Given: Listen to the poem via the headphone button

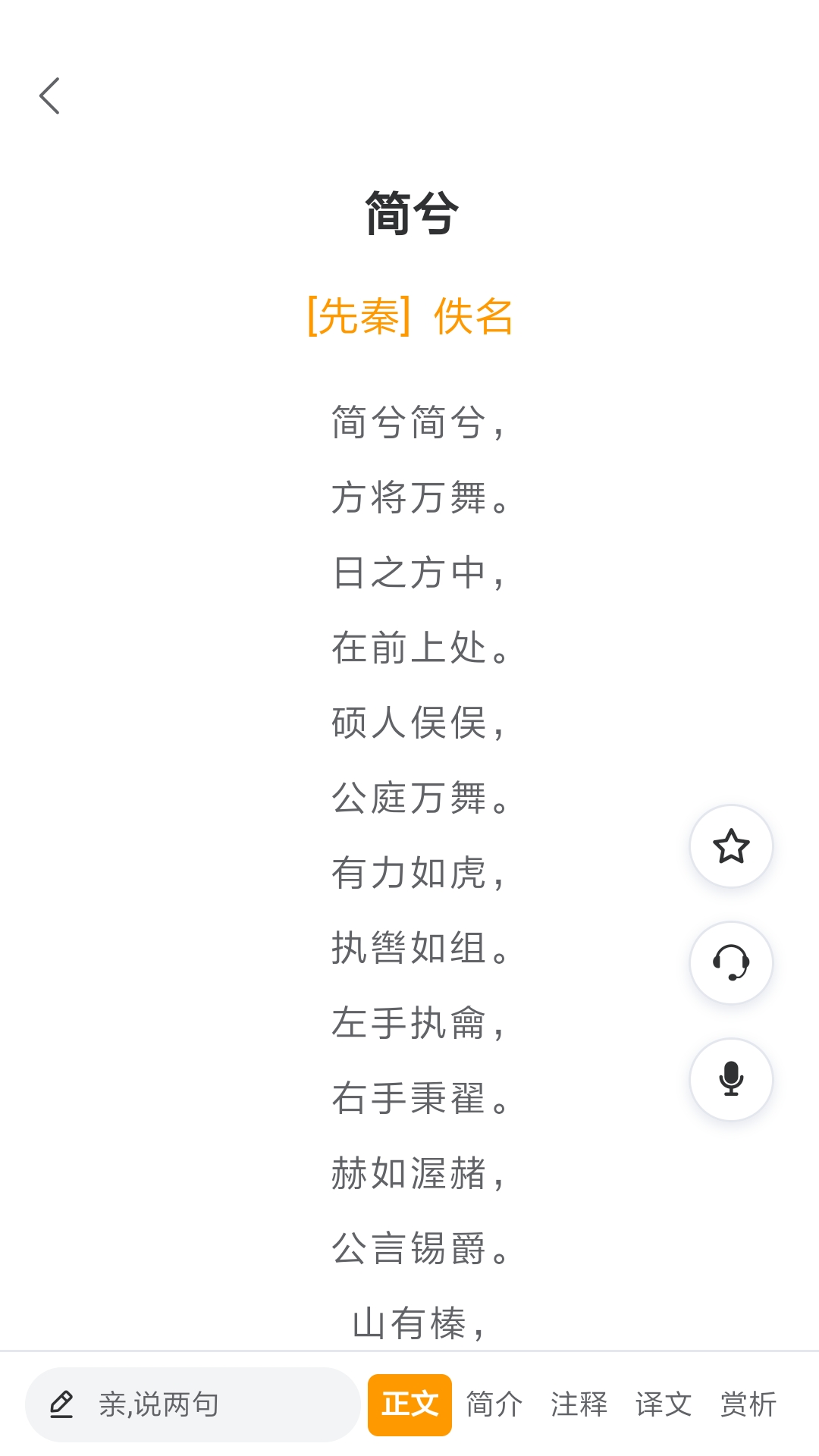Looking at the screenshot, I should coord(731,963).
